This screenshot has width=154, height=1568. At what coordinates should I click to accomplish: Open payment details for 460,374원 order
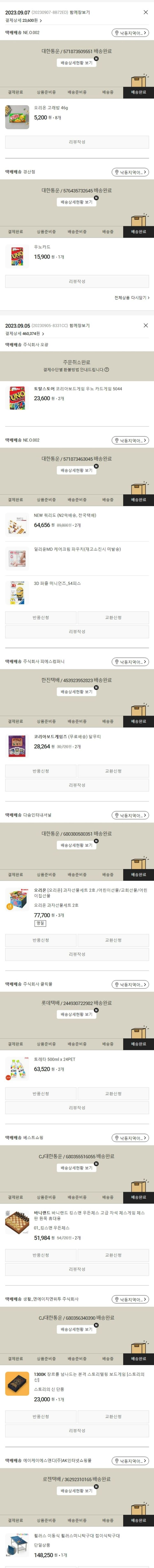coord(24,334)
